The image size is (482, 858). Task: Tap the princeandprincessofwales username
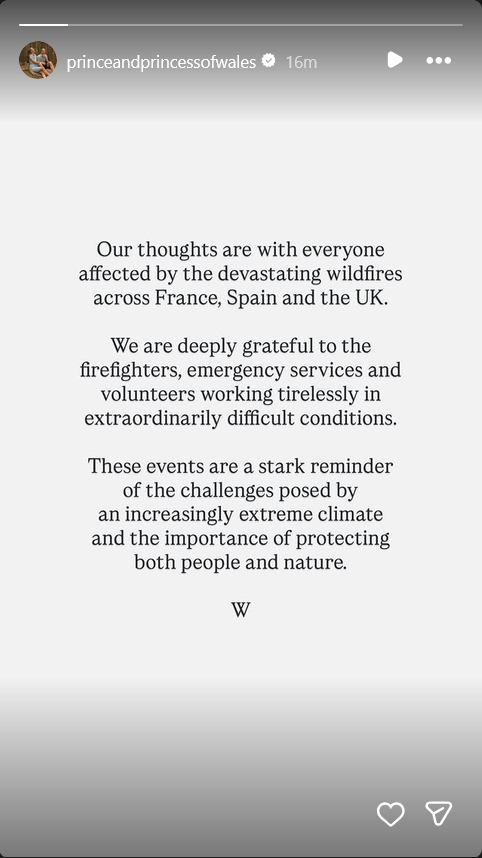[x=161, y=62]
